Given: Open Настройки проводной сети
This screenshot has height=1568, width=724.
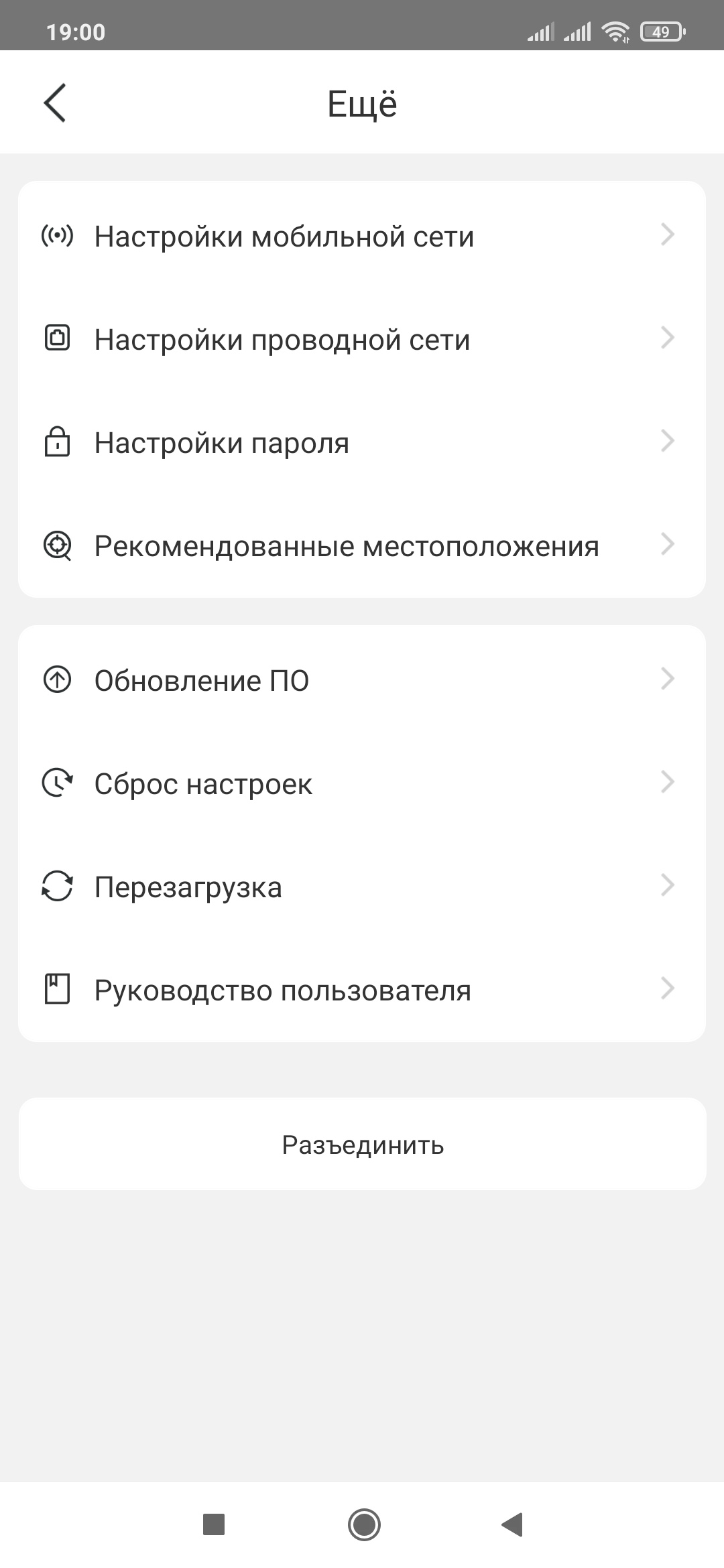Looking at the screenshot, I should (362, 340).
